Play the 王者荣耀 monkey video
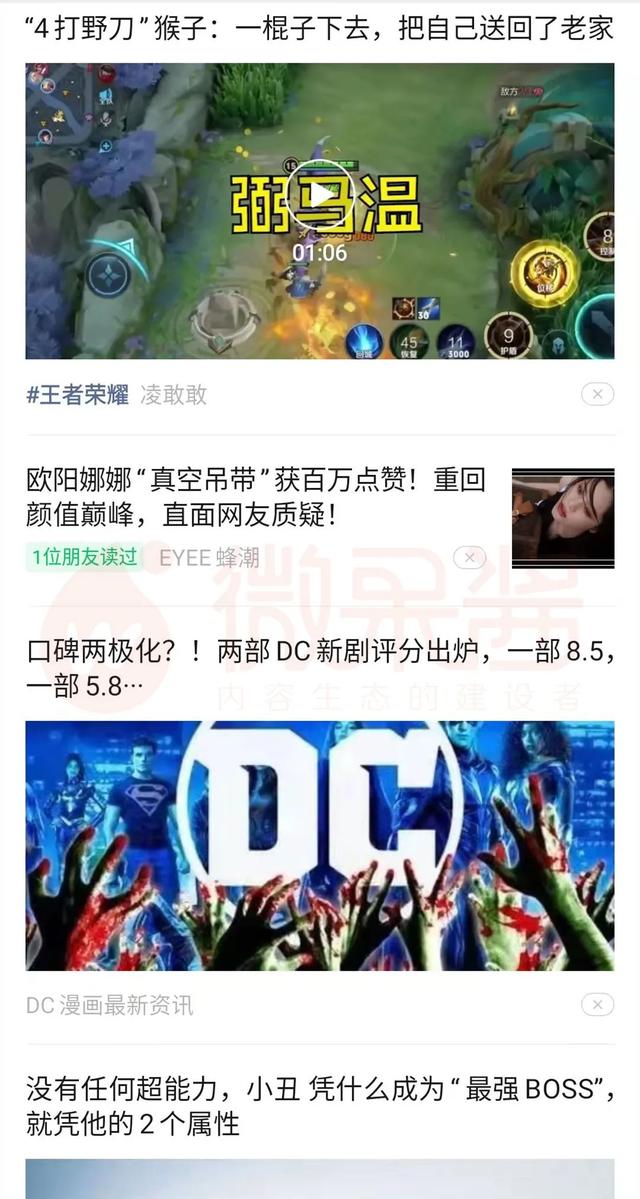The height and width of the screenshot is (1199, 640). point(319,194)
